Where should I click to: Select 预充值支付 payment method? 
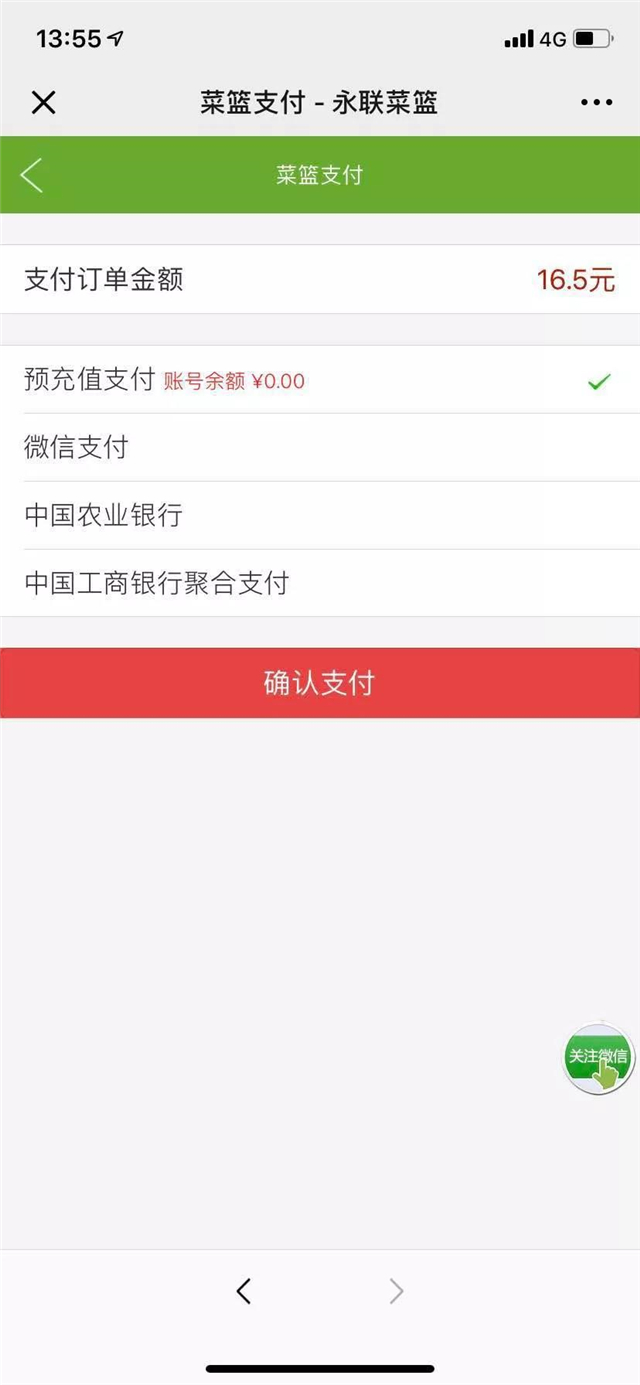[320, 380]
